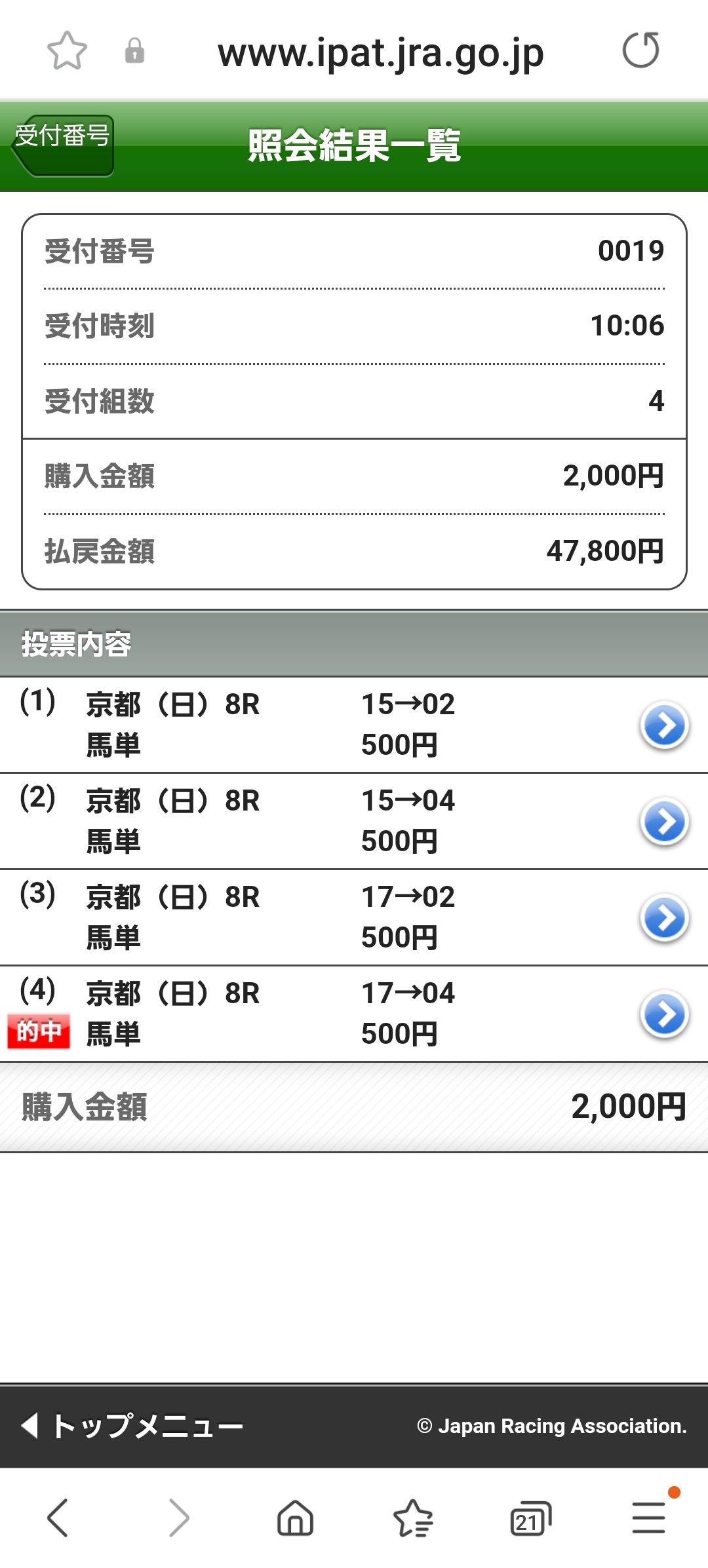Bookmark this page with the star icon

click(x=67, y=50)
